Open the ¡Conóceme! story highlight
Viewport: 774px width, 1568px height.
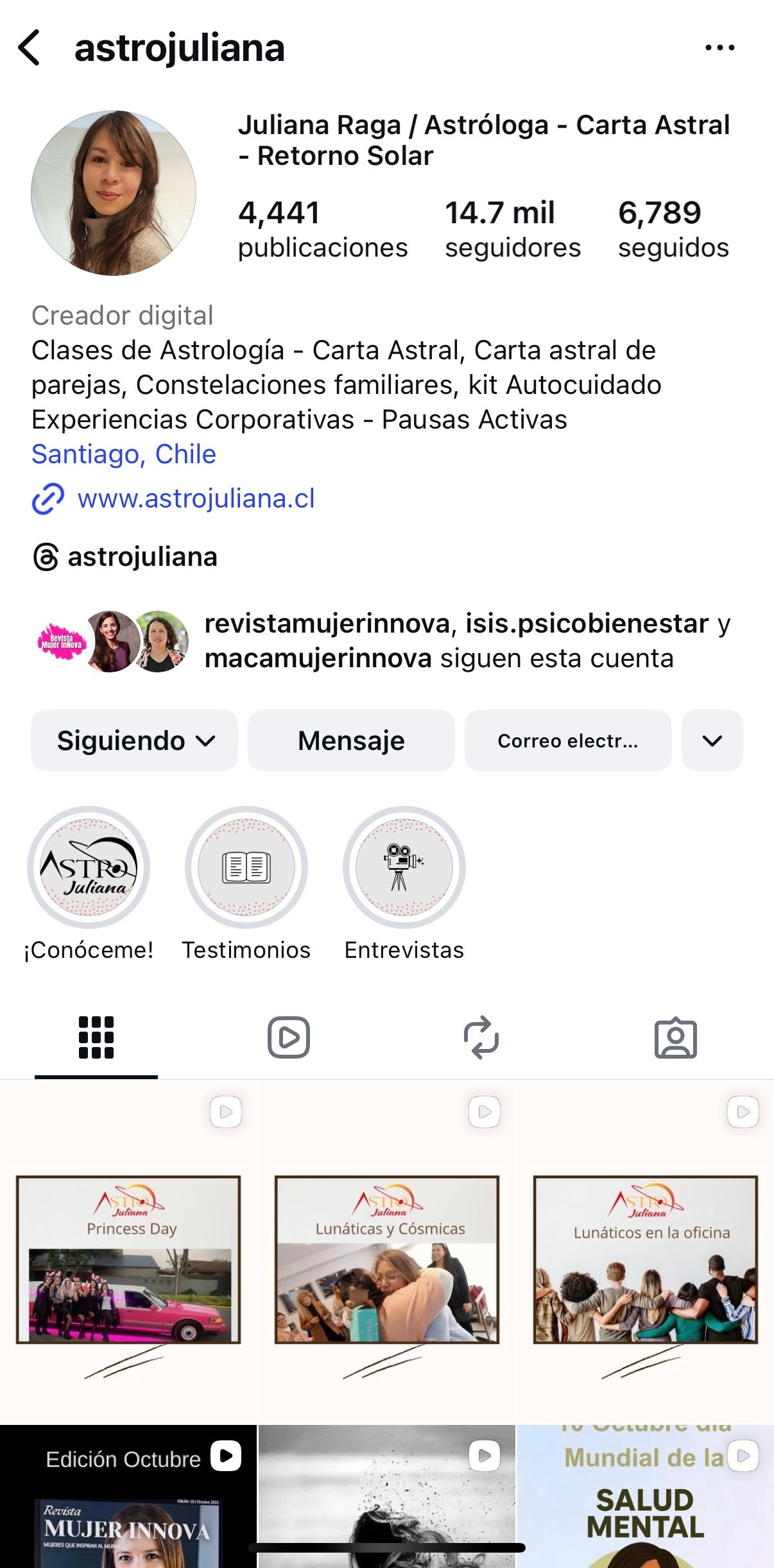point(89,867)
